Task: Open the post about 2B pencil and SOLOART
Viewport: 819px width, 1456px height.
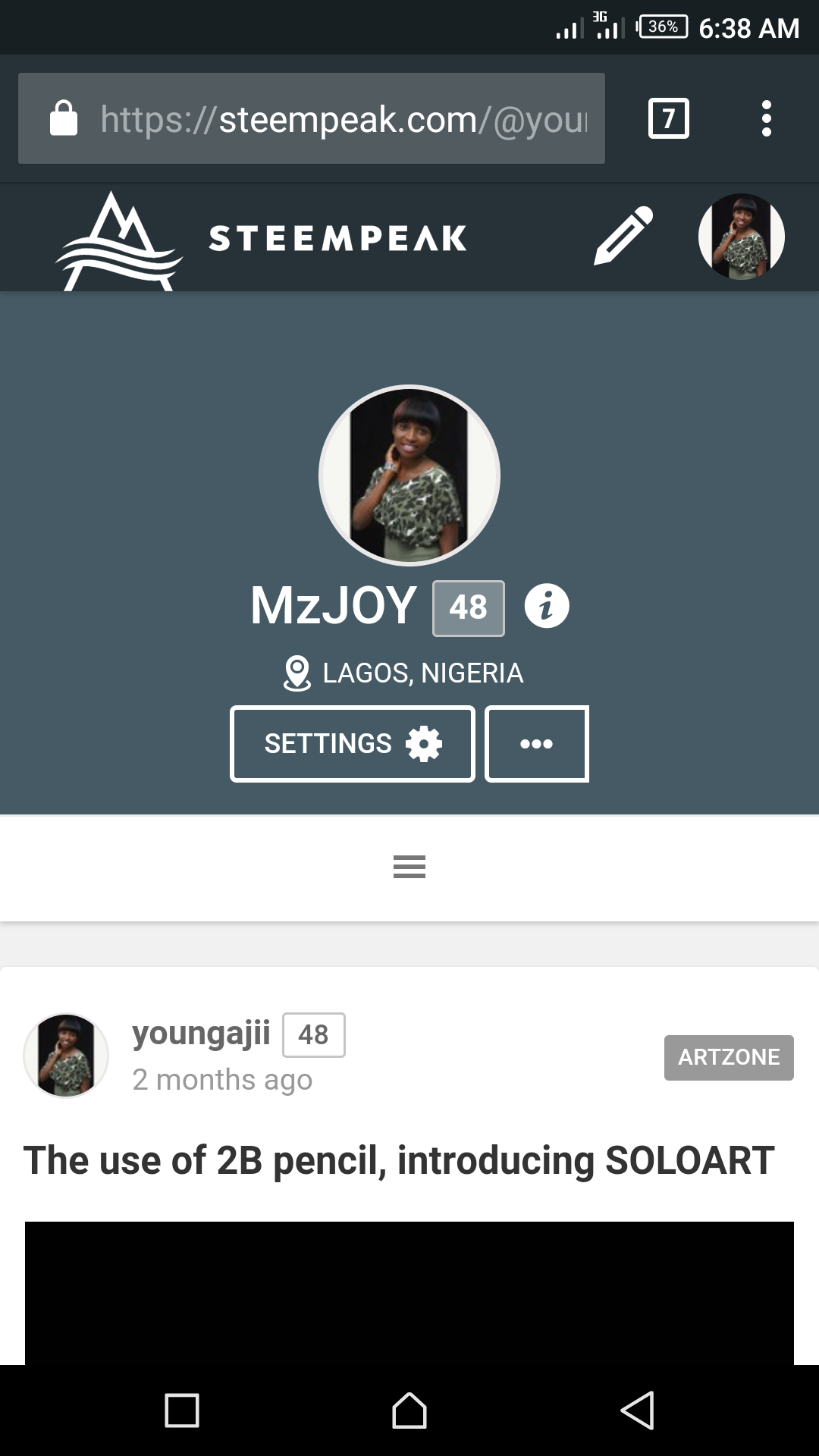Action: tap(399, 1161)
